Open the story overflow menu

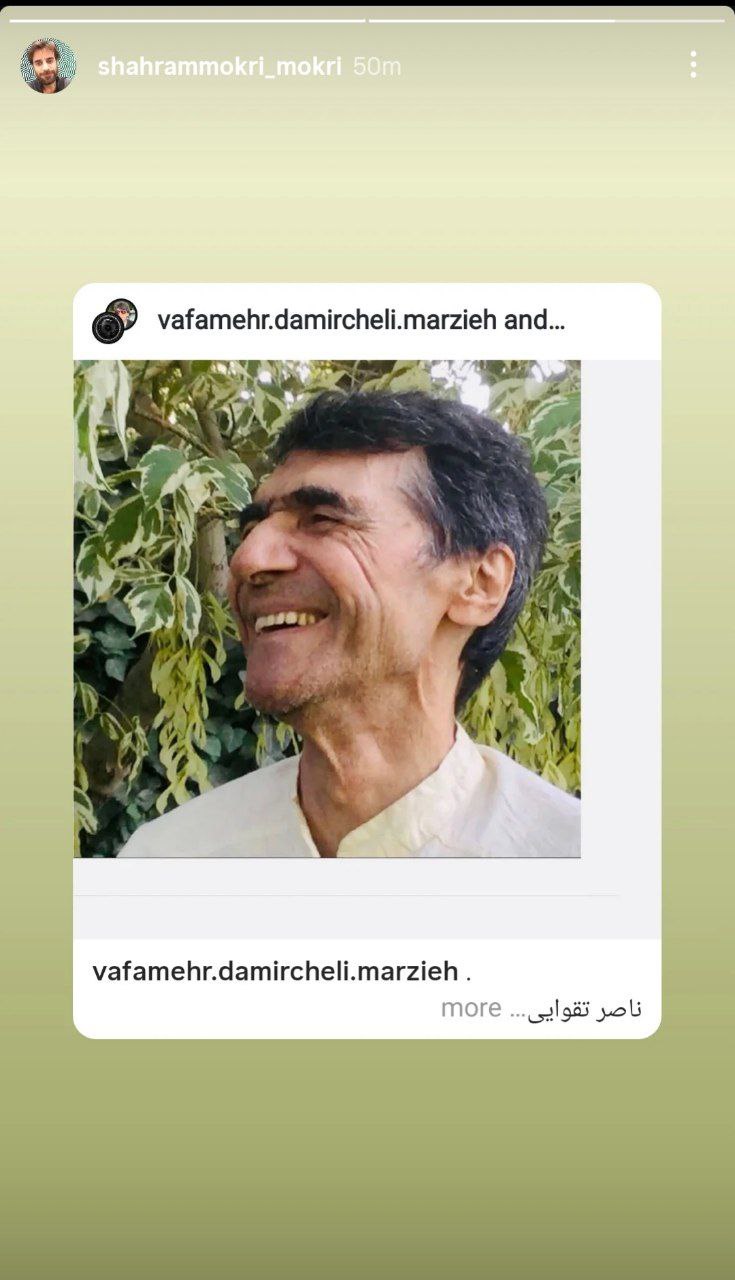point(692,65)
